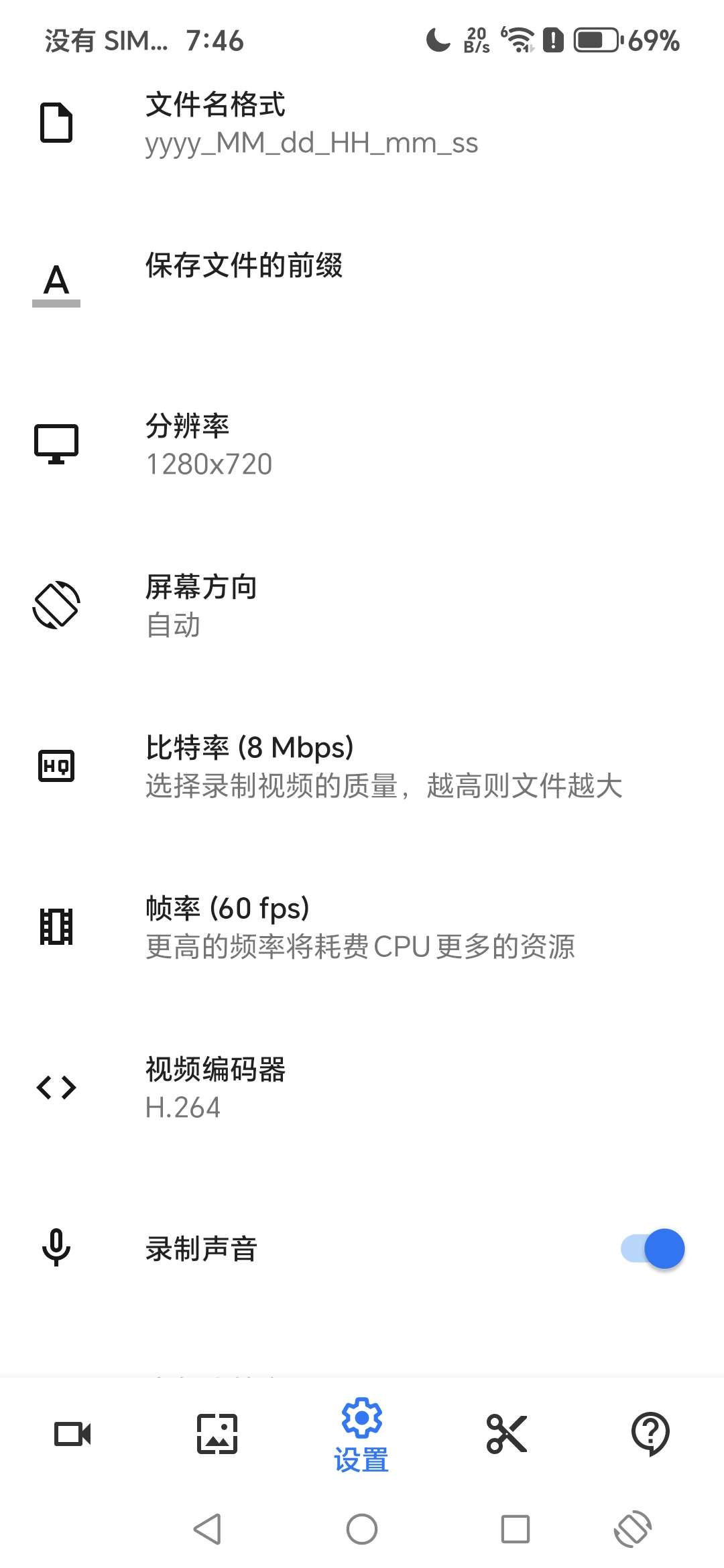Open the 屏幕方向 orientation setting
The image size is (724, 1568).
tap(362, 605)
